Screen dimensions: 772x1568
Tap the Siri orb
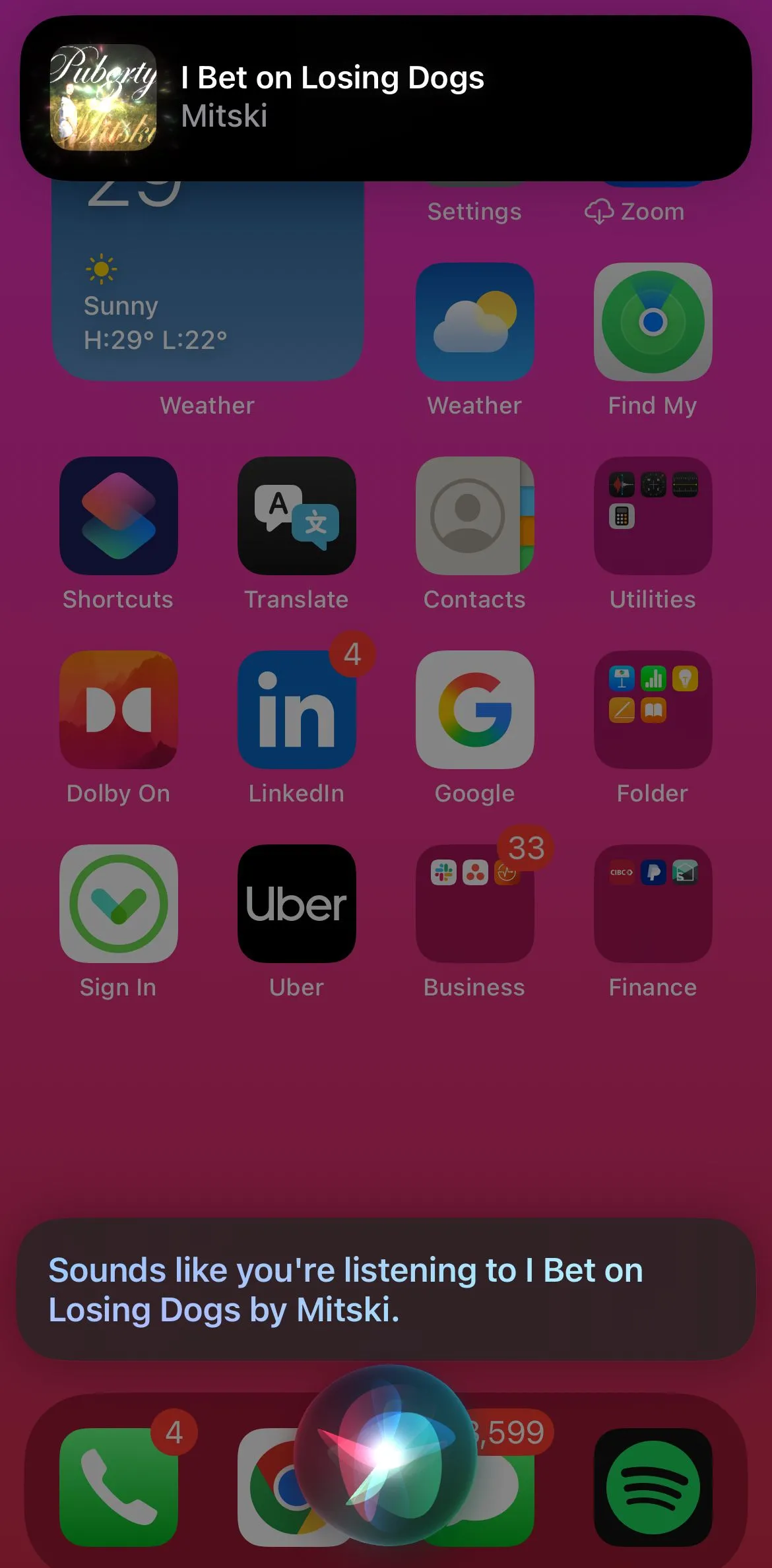[x=386, y=1455]
